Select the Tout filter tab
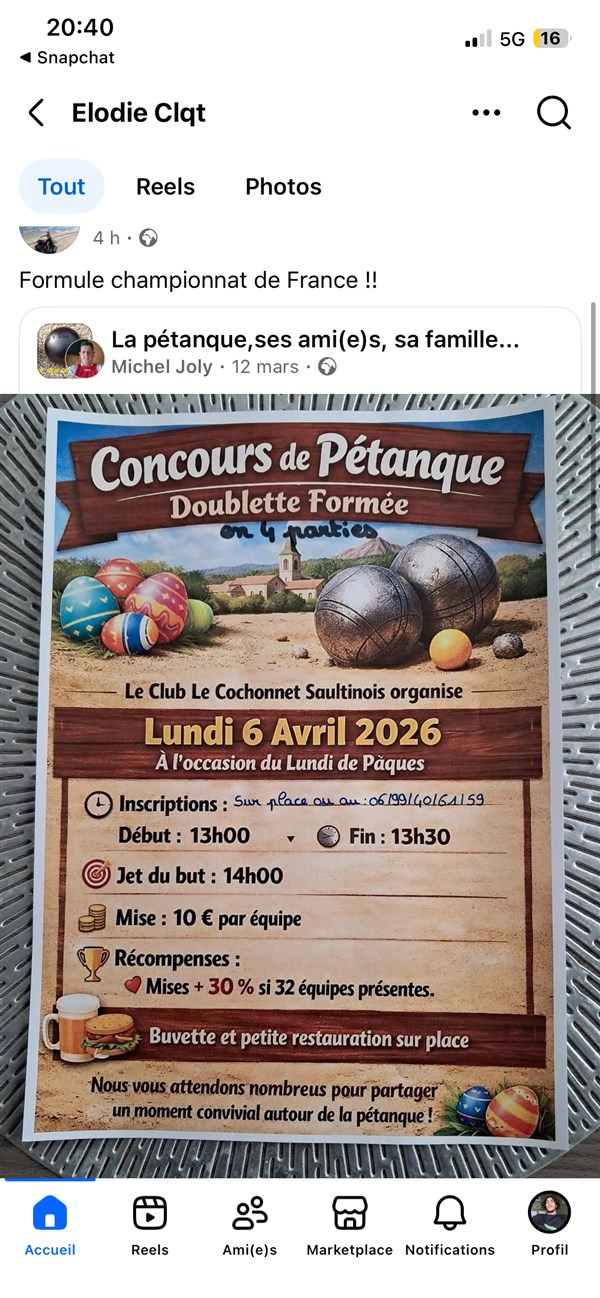600x1298 pixels. click(62, 187)
